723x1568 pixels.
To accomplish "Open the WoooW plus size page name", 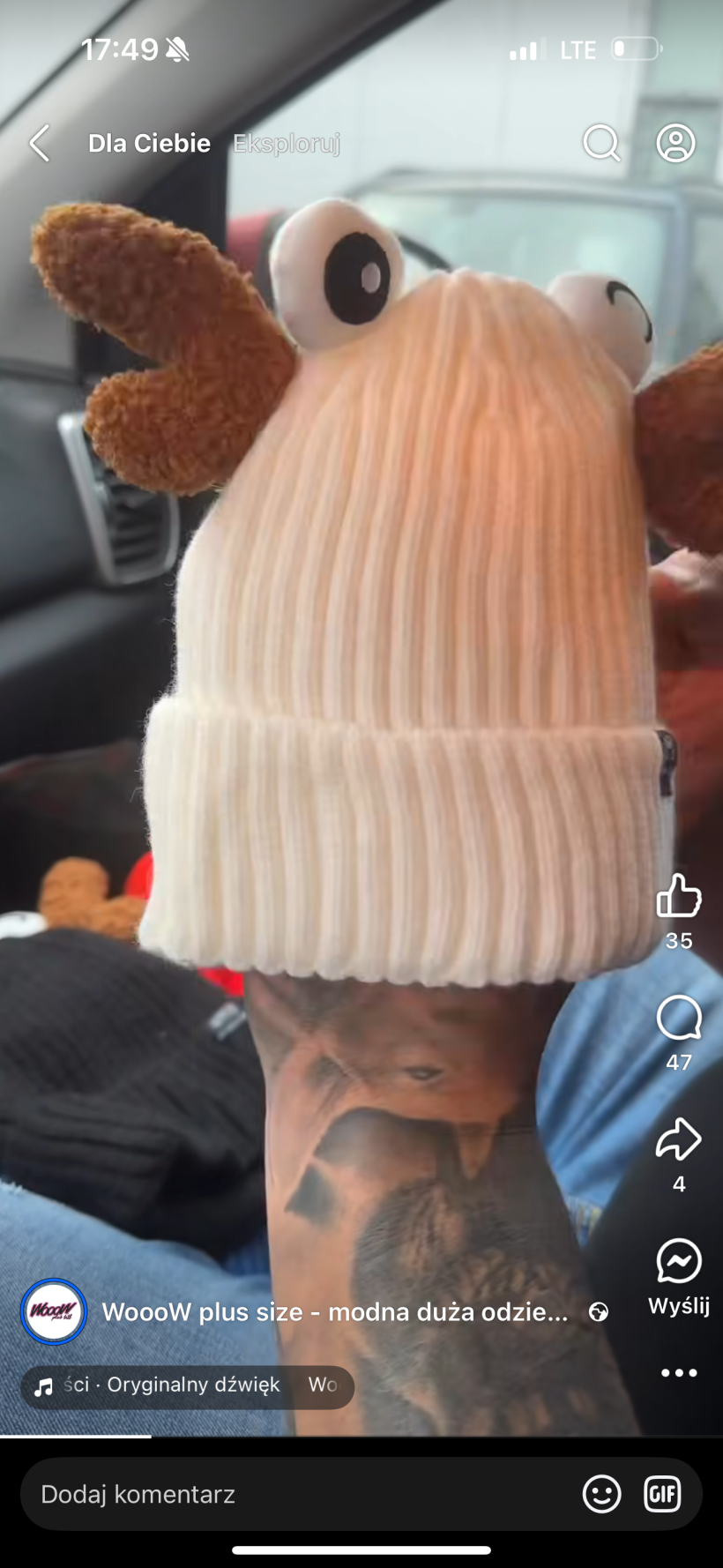I will point(335,1311).
